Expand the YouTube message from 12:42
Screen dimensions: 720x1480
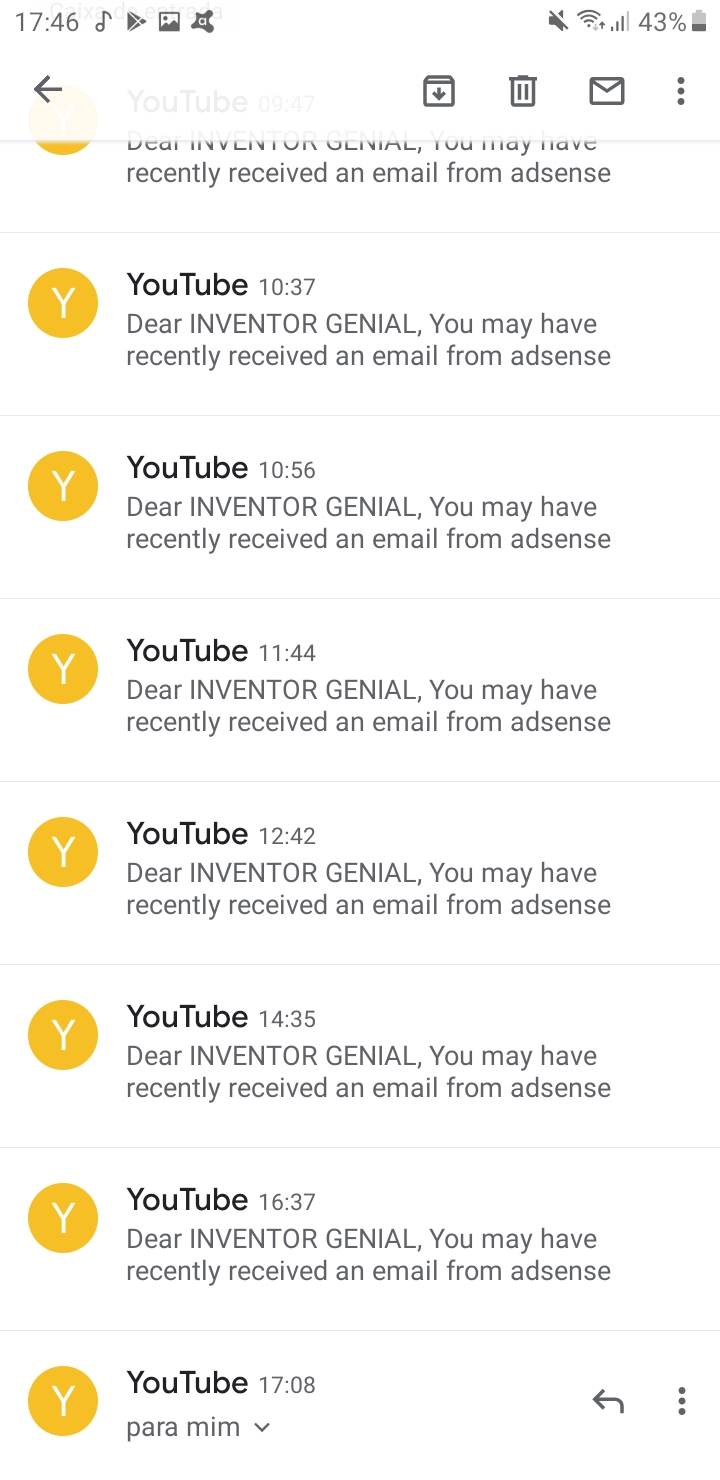click(360, 873)
